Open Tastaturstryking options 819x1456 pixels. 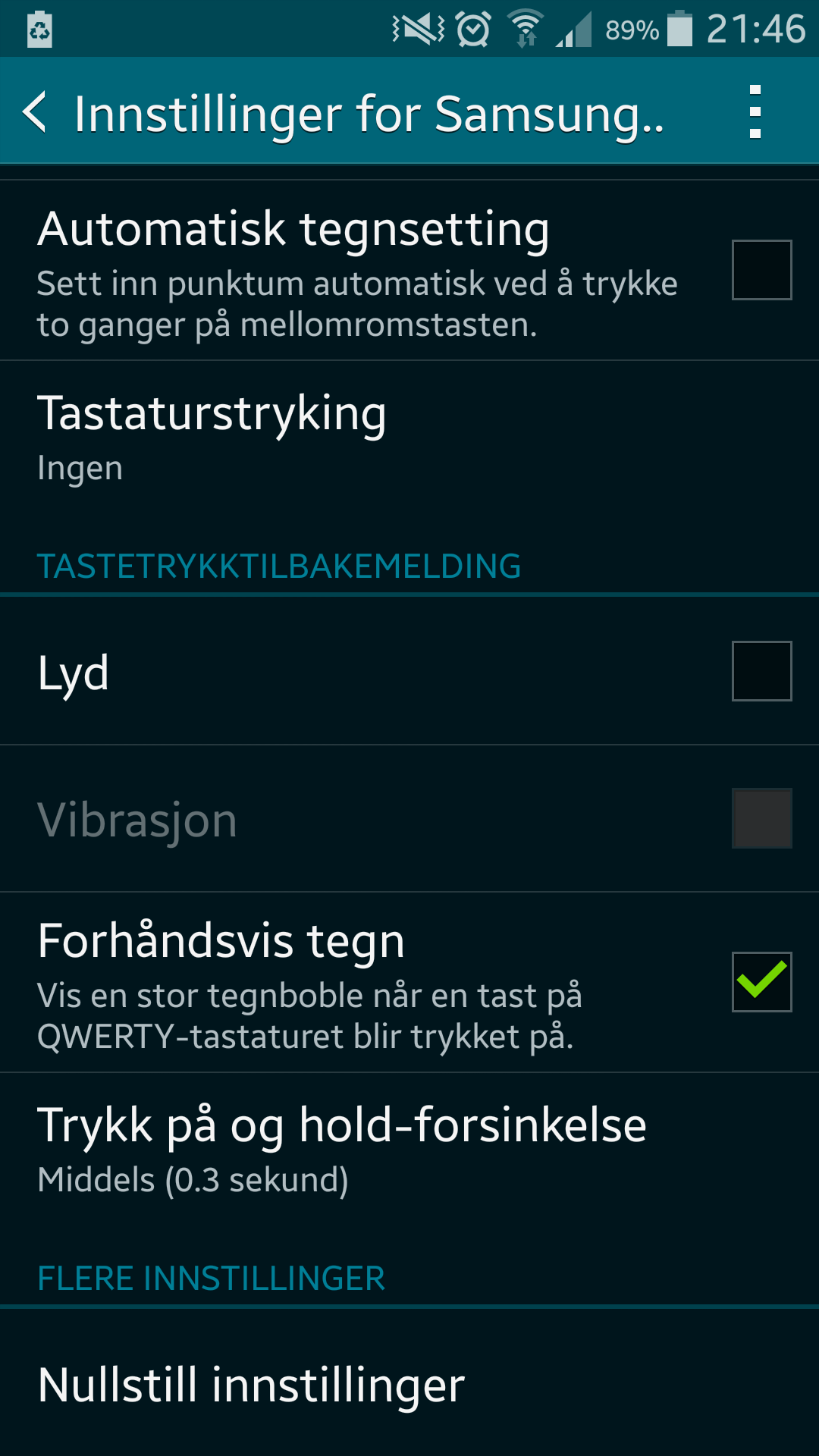pos(409,437)
